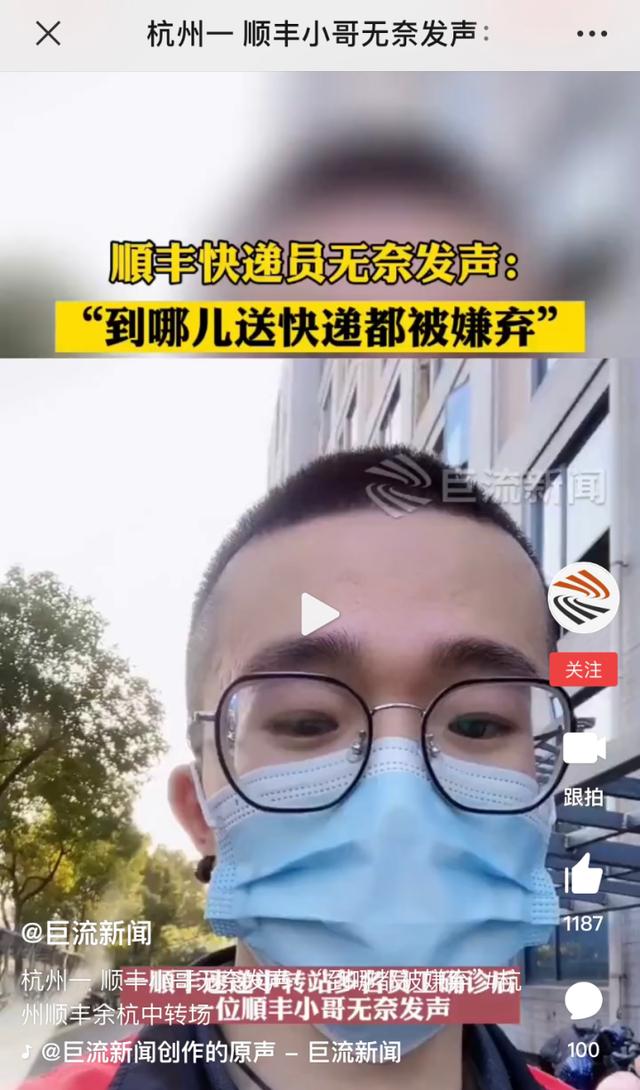
Task: Close this video page
Action: 48,33
